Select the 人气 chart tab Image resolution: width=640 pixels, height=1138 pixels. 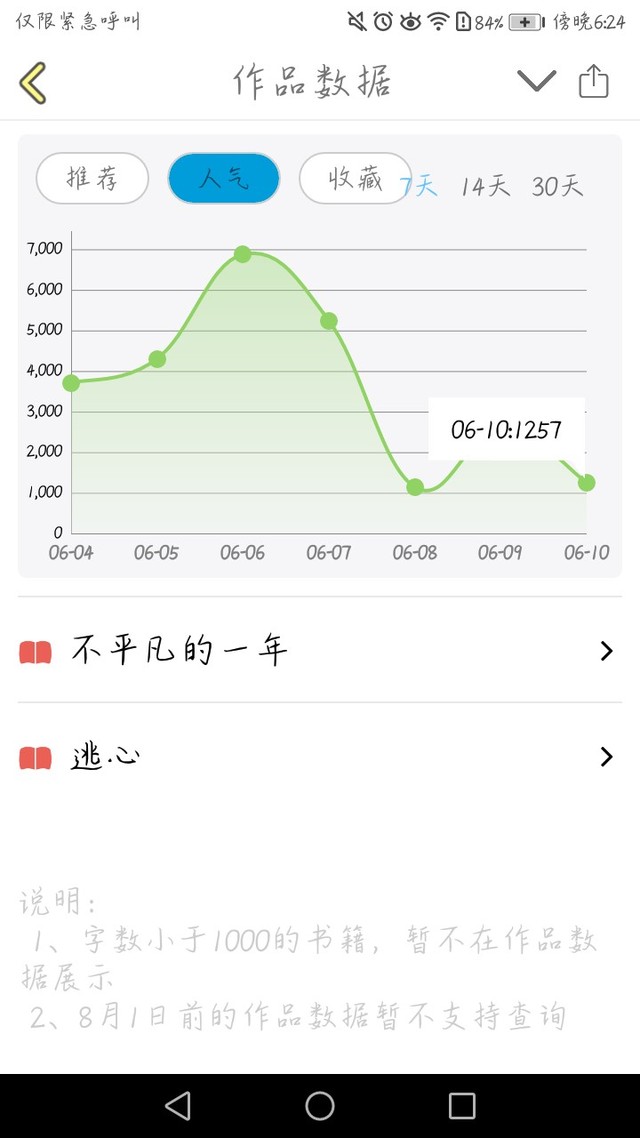(223, 178)
